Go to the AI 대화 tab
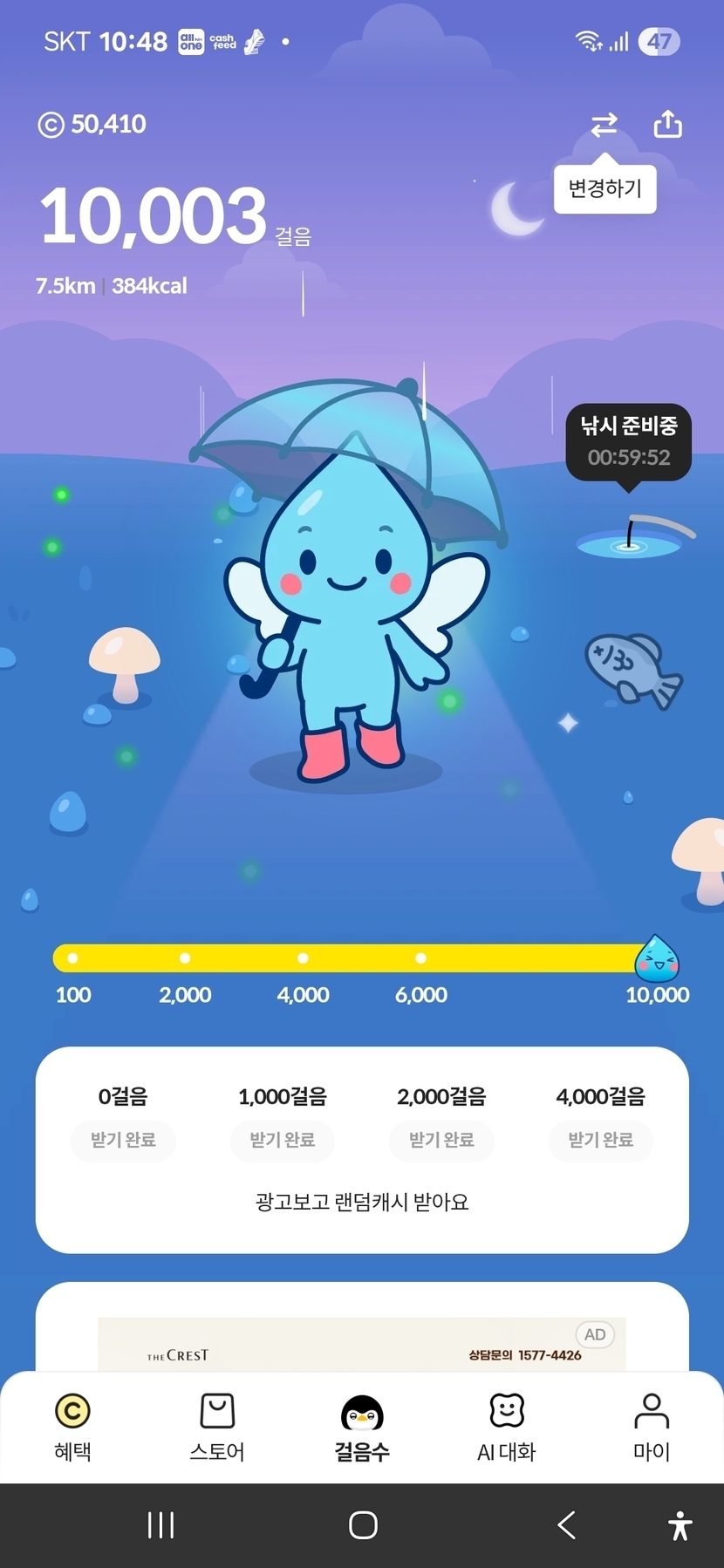 coord(507,1427)
